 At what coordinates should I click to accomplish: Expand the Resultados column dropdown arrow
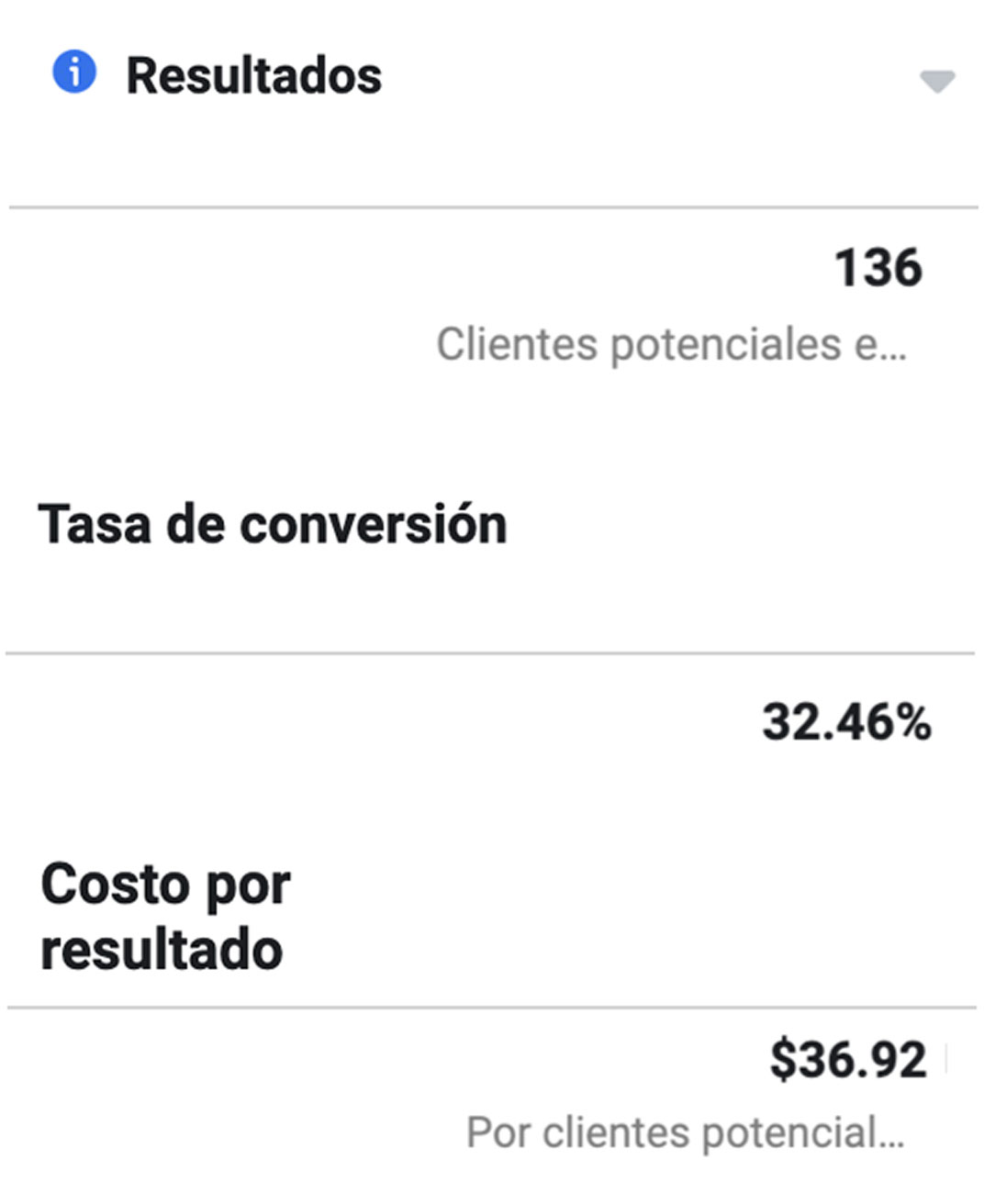pyautogui.click(x=937, y=83)
